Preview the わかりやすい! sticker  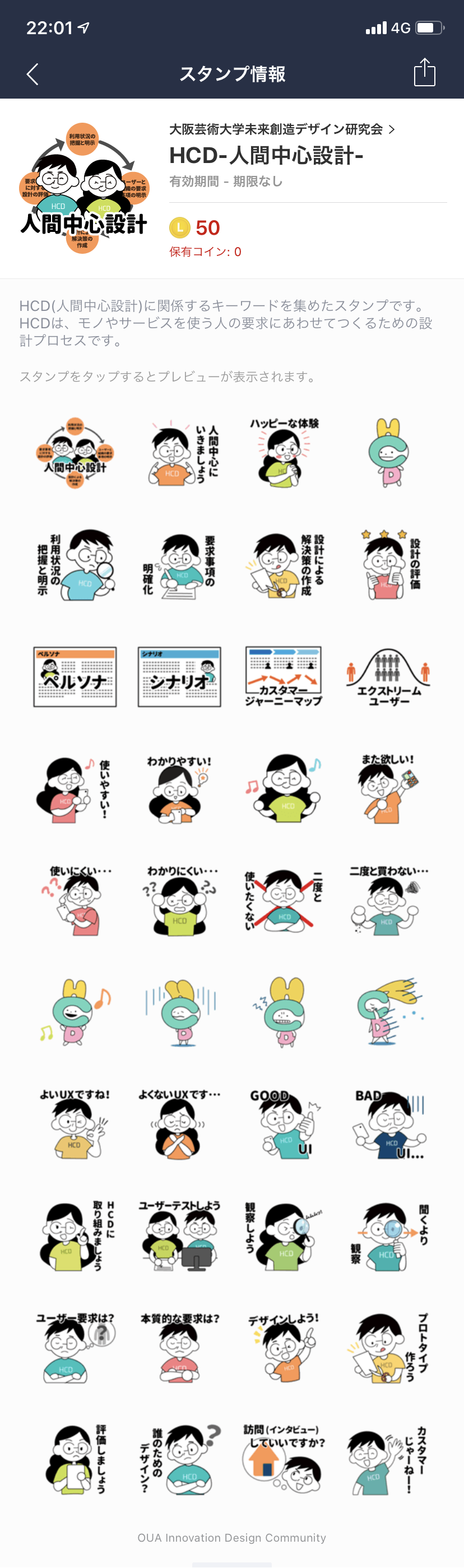click(180, 788)
